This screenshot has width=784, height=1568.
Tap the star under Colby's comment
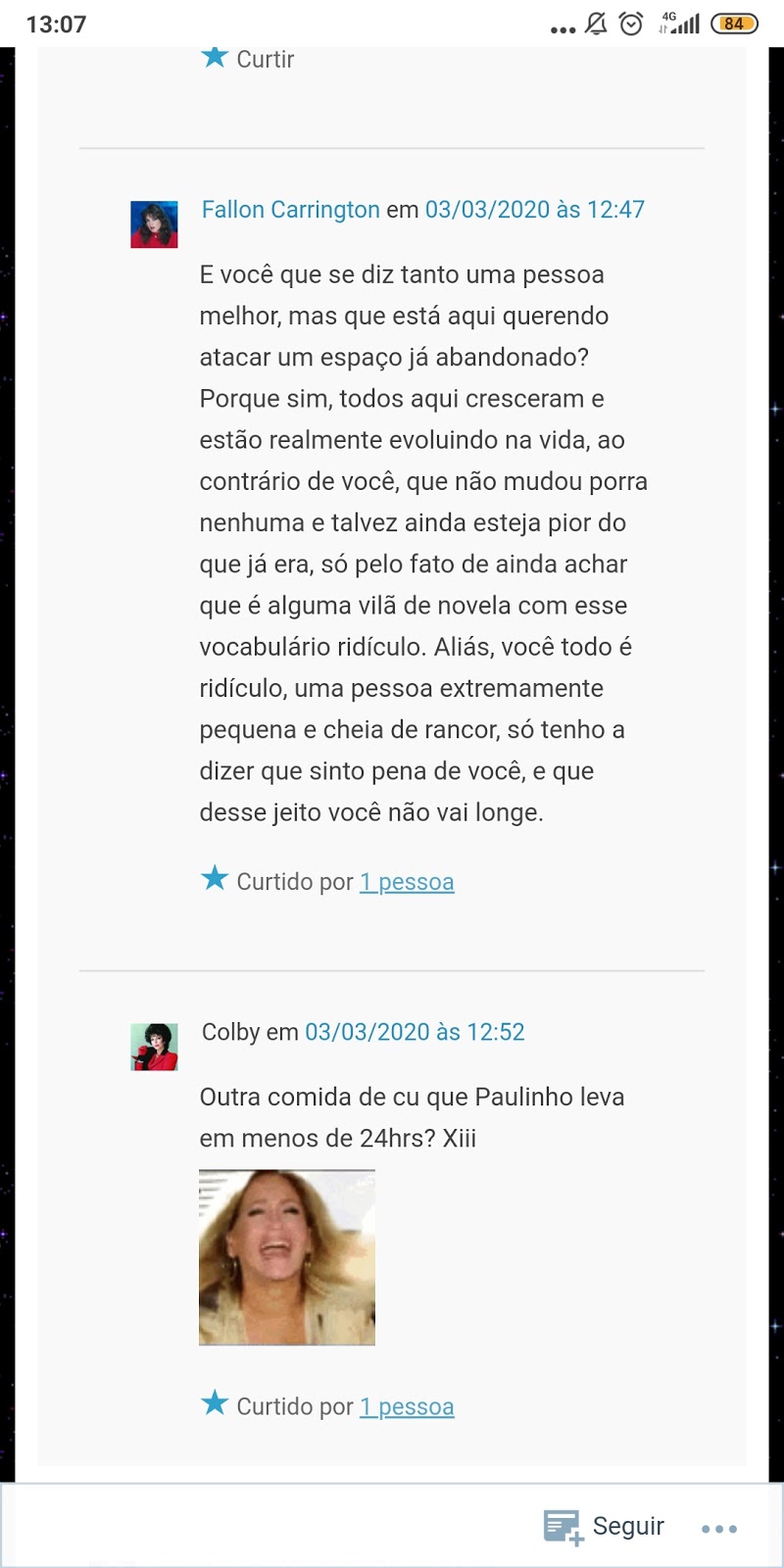(215, 1404)
